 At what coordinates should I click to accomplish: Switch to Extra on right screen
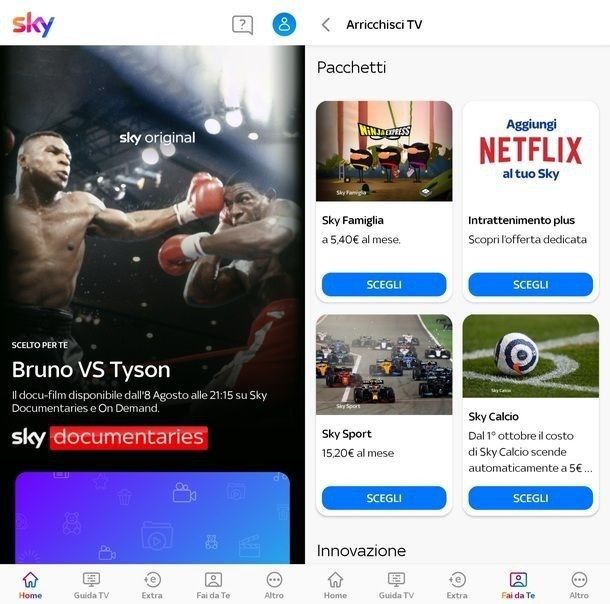pyautogui.click(x=457, y=584)
